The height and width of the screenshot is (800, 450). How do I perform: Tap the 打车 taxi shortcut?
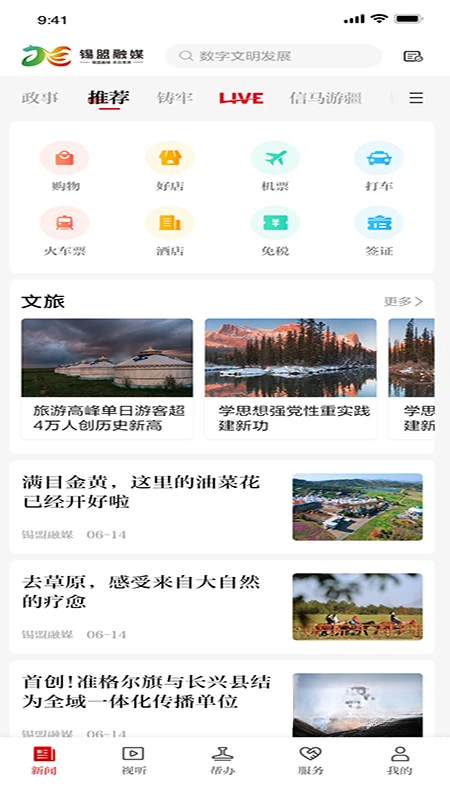pyautogui.click(x=379, y=167)
